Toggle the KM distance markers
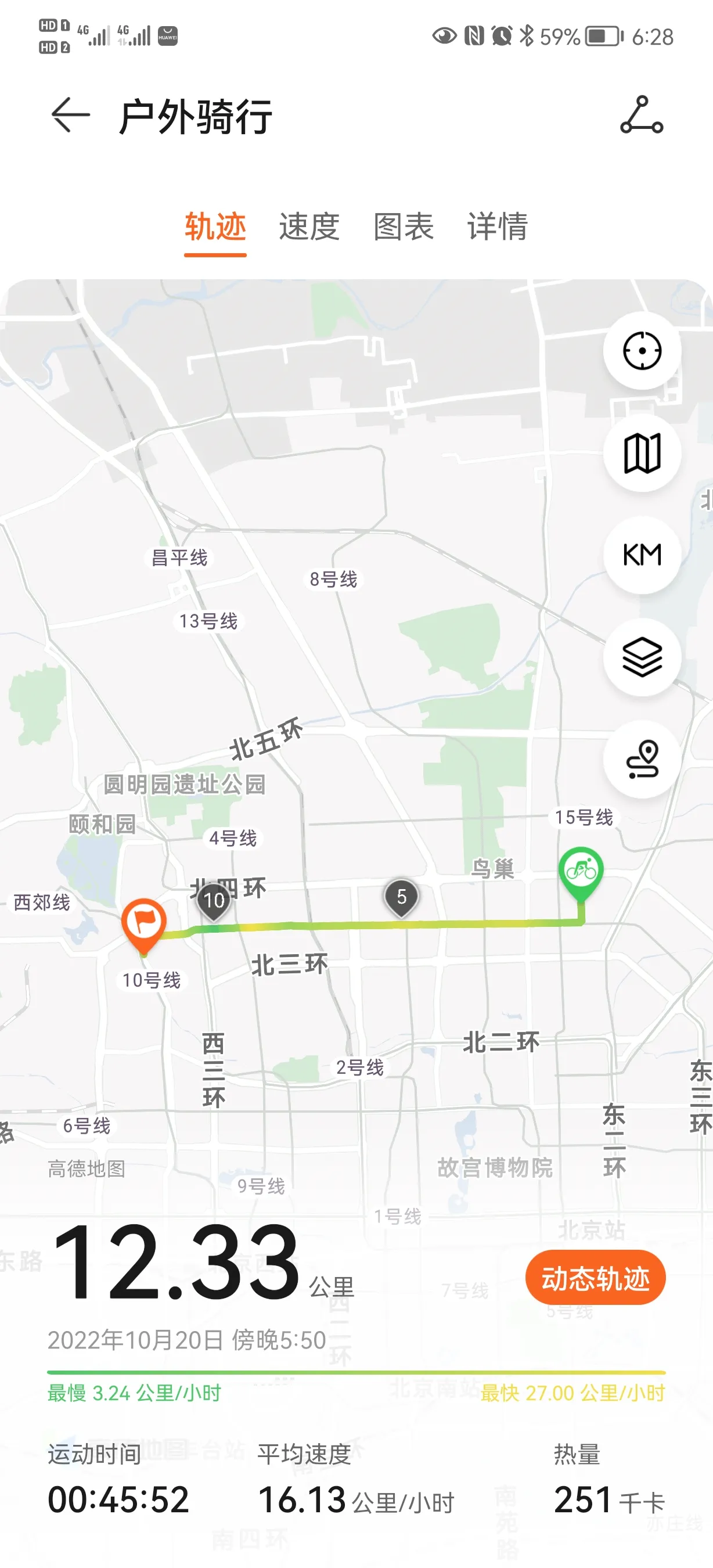 click(x=642, y=555)
